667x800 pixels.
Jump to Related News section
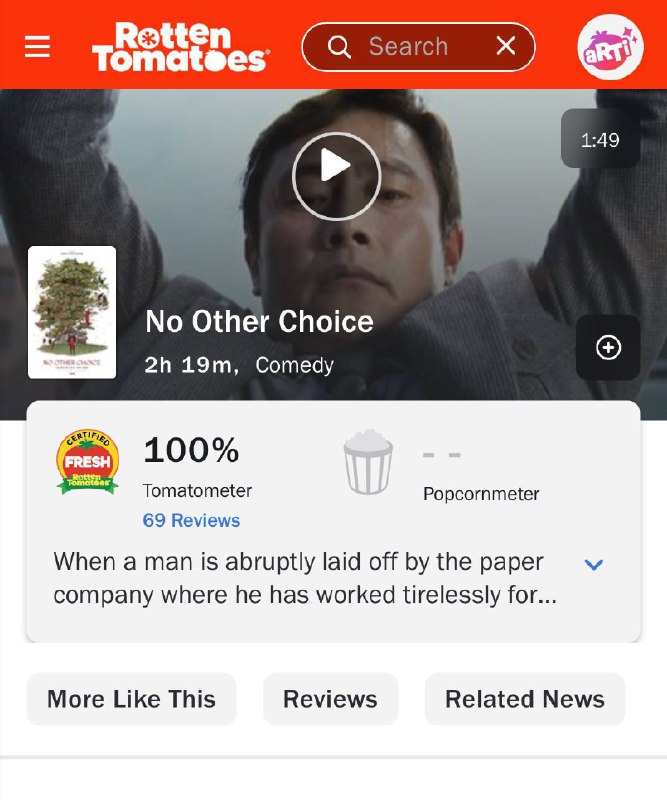pyautogui.click(x=524, y=699)
